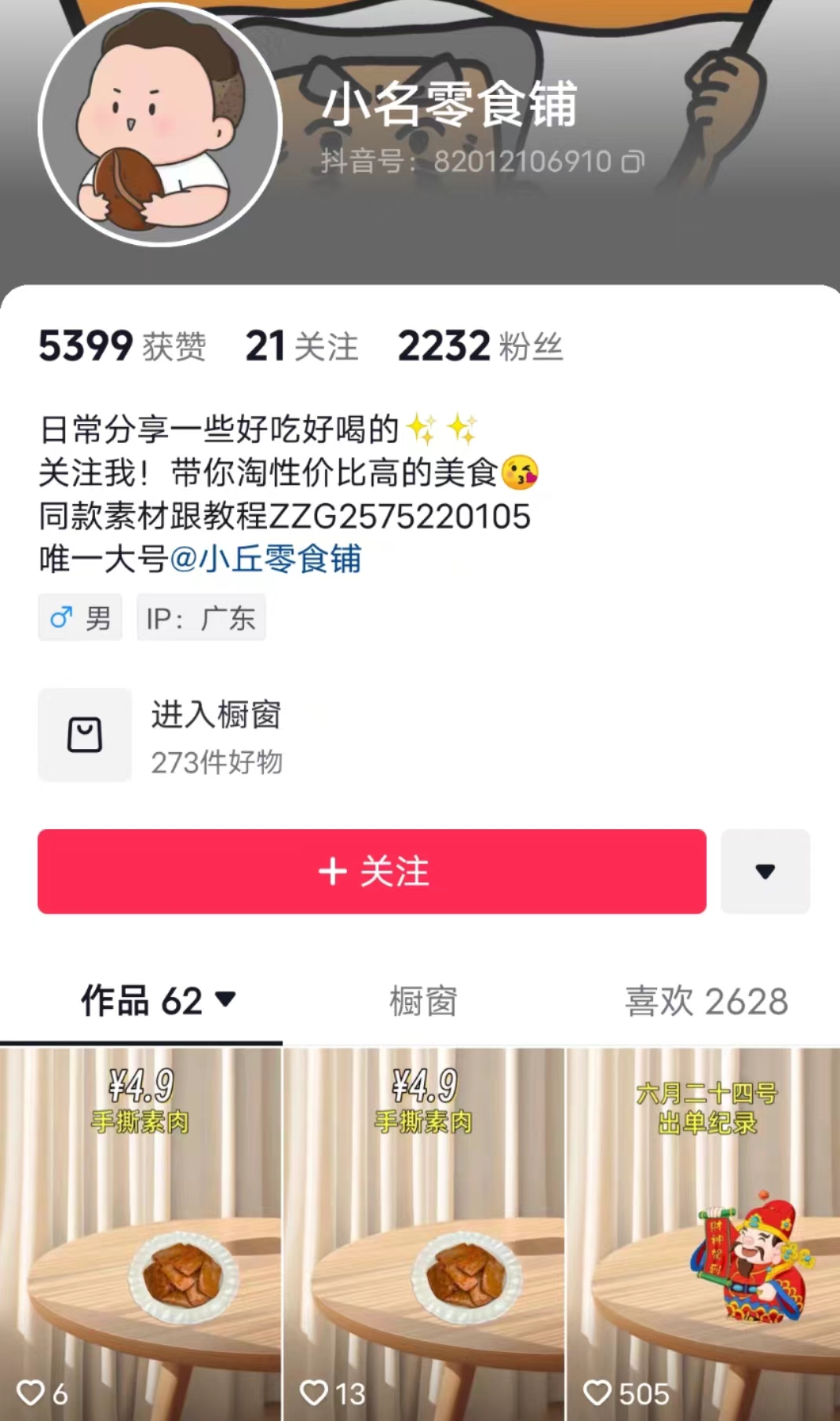Viewport: 840px width, 1421px height.
Task: Open the 手撕素肉 video with 6 likes
Action: 141,1233
